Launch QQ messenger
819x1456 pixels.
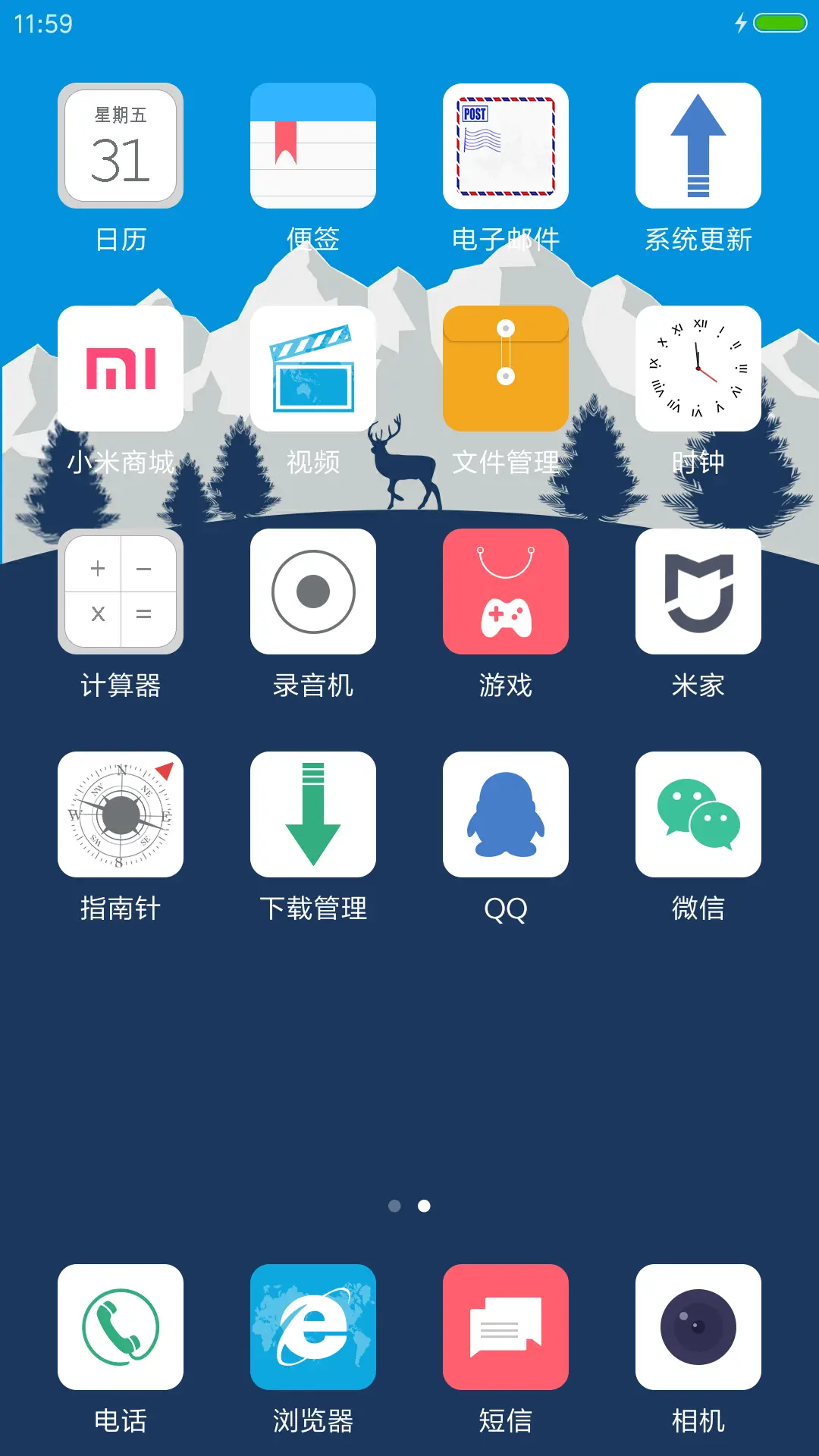[x=505, y=814]
